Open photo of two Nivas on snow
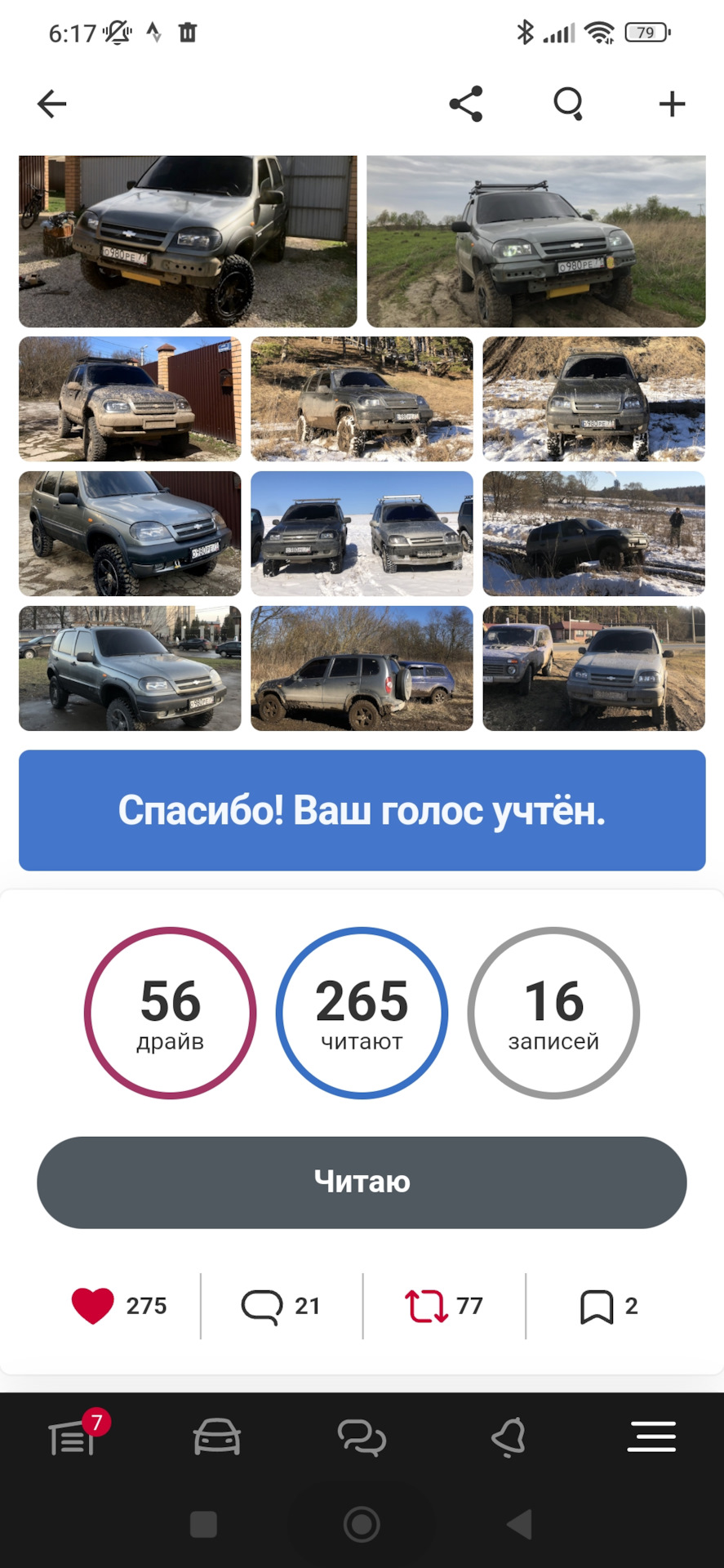The height and width of the screenshot is (1568, 724). click(x=362, y=533)
